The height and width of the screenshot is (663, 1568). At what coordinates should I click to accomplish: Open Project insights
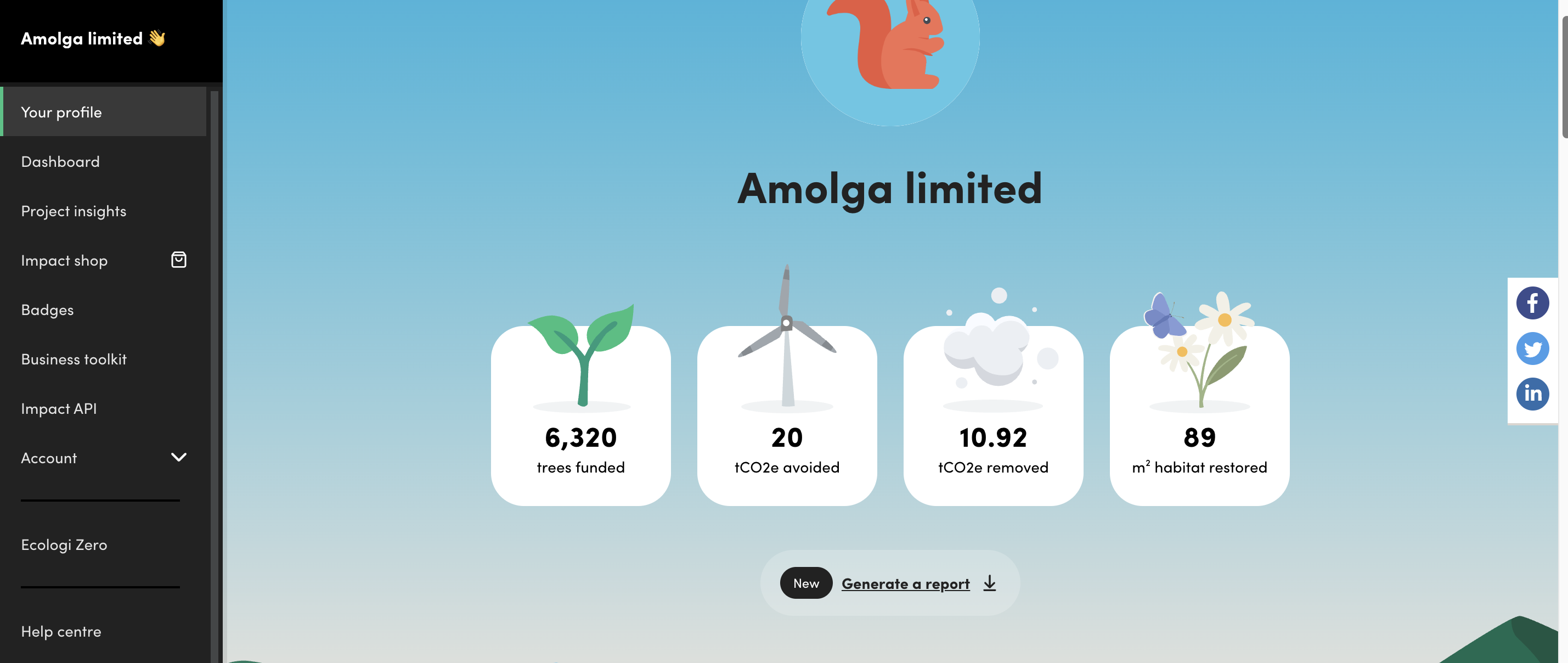[x=74, y=211]
